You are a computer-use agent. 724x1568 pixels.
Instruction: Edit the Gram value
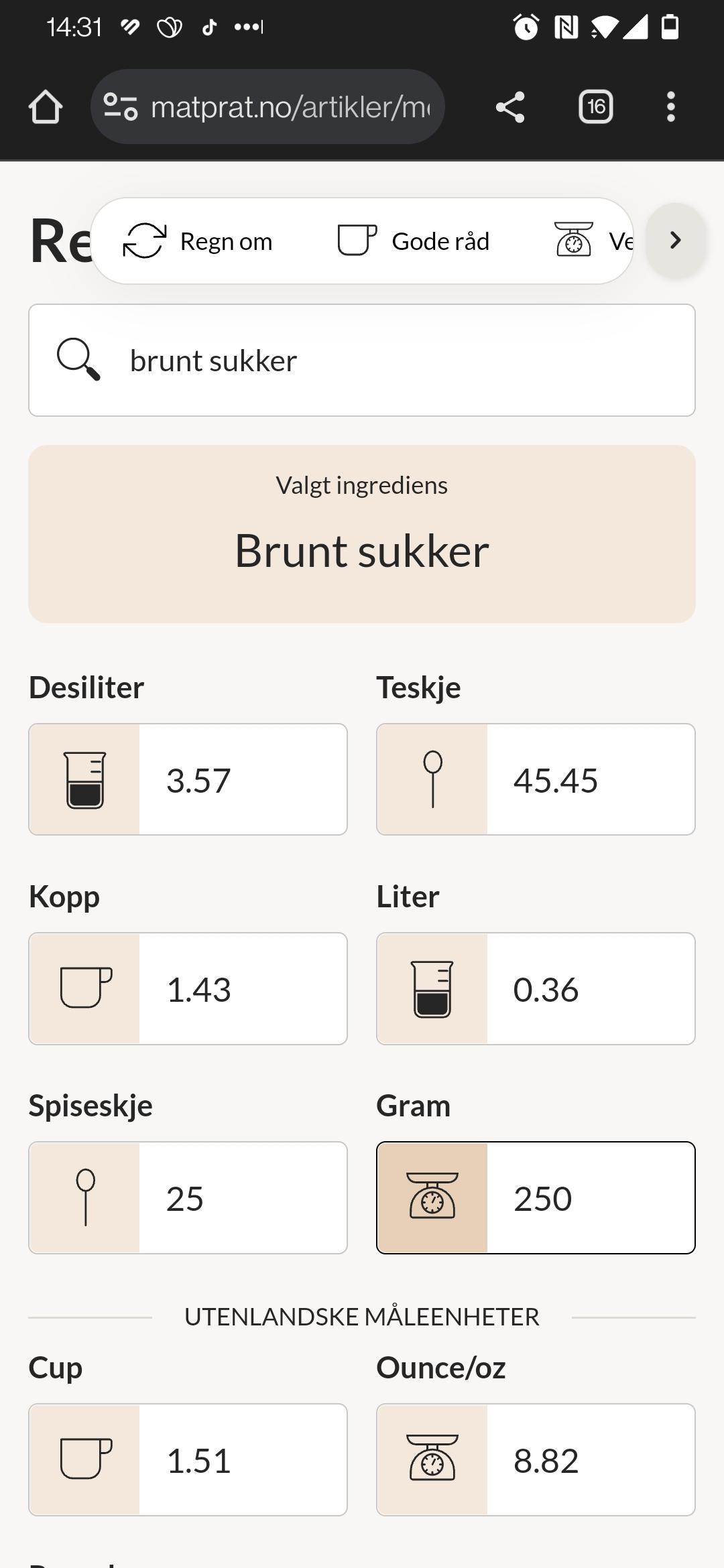[591, 1197]
